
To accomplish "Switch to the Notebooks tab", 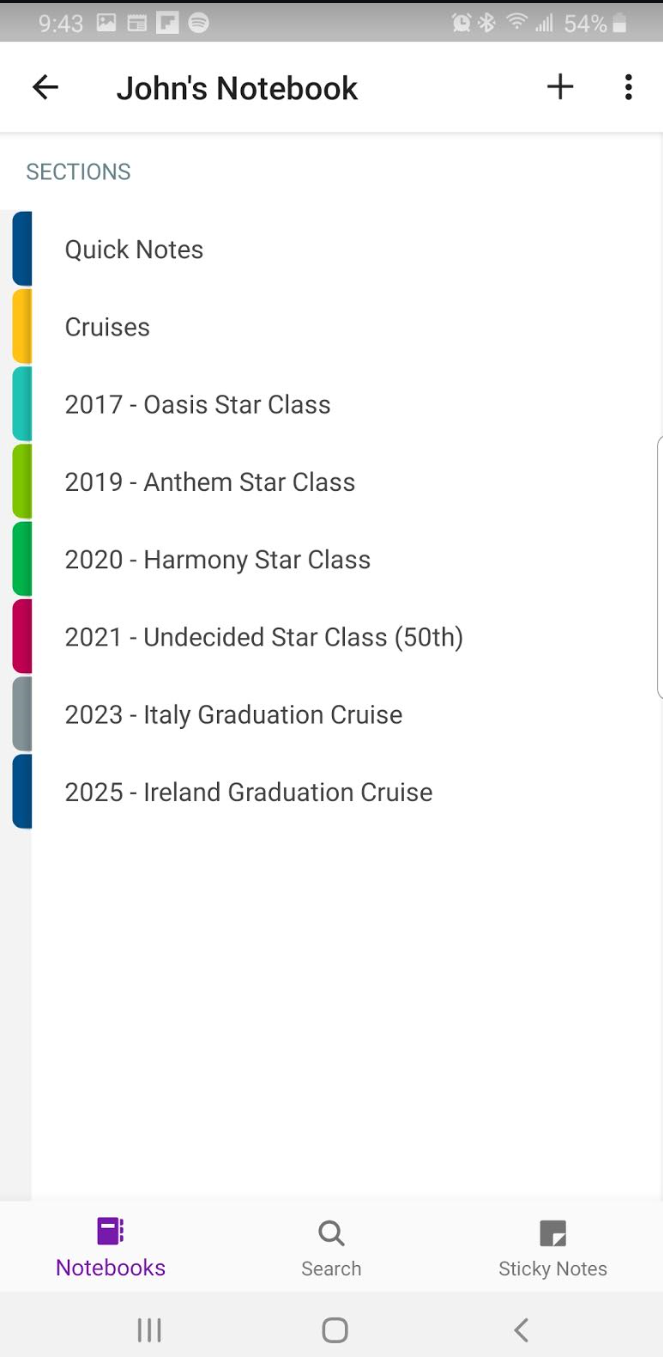I will click(x=110, y=1247).
